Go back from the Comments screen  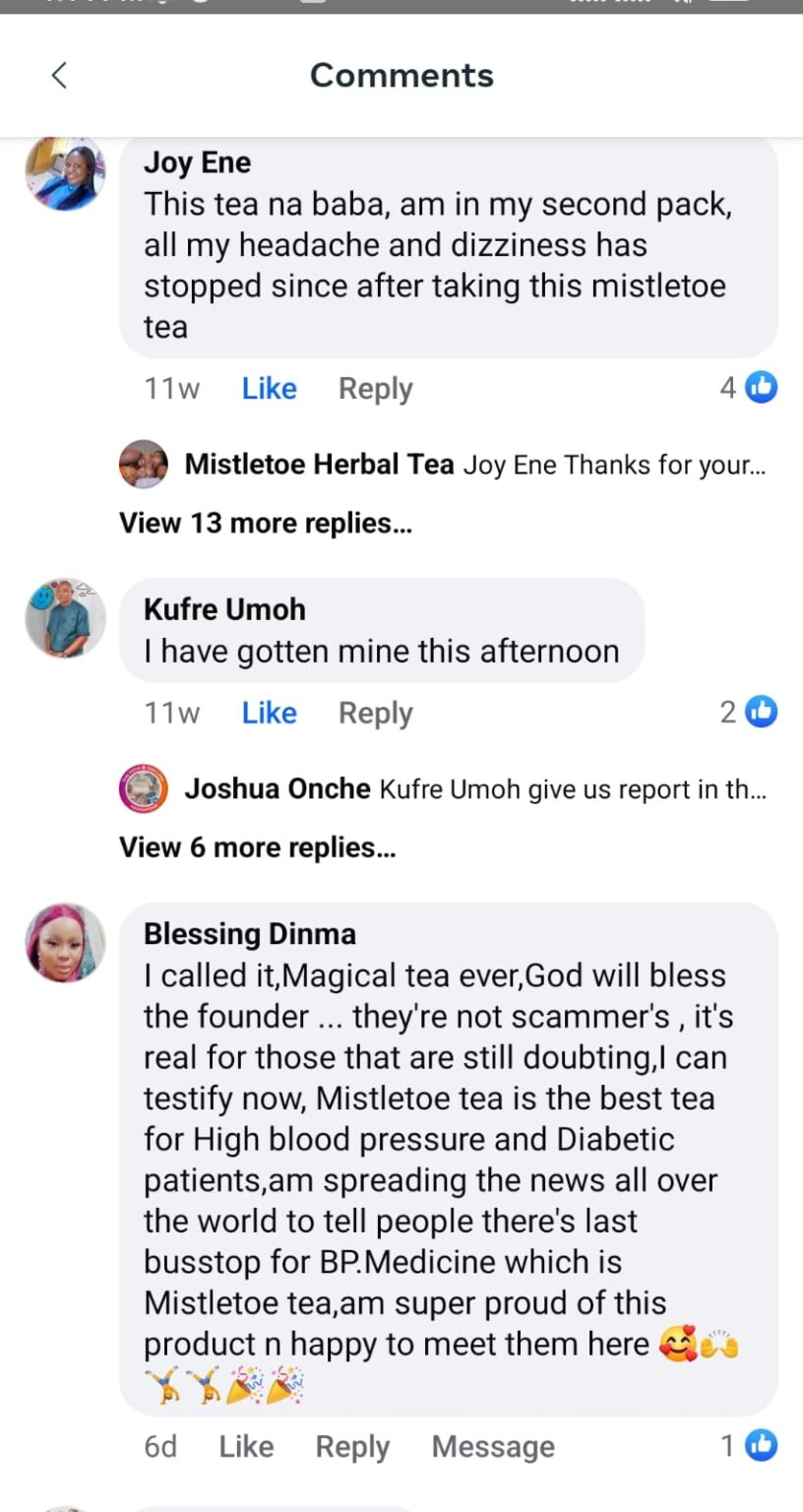(x=59, y=75)
